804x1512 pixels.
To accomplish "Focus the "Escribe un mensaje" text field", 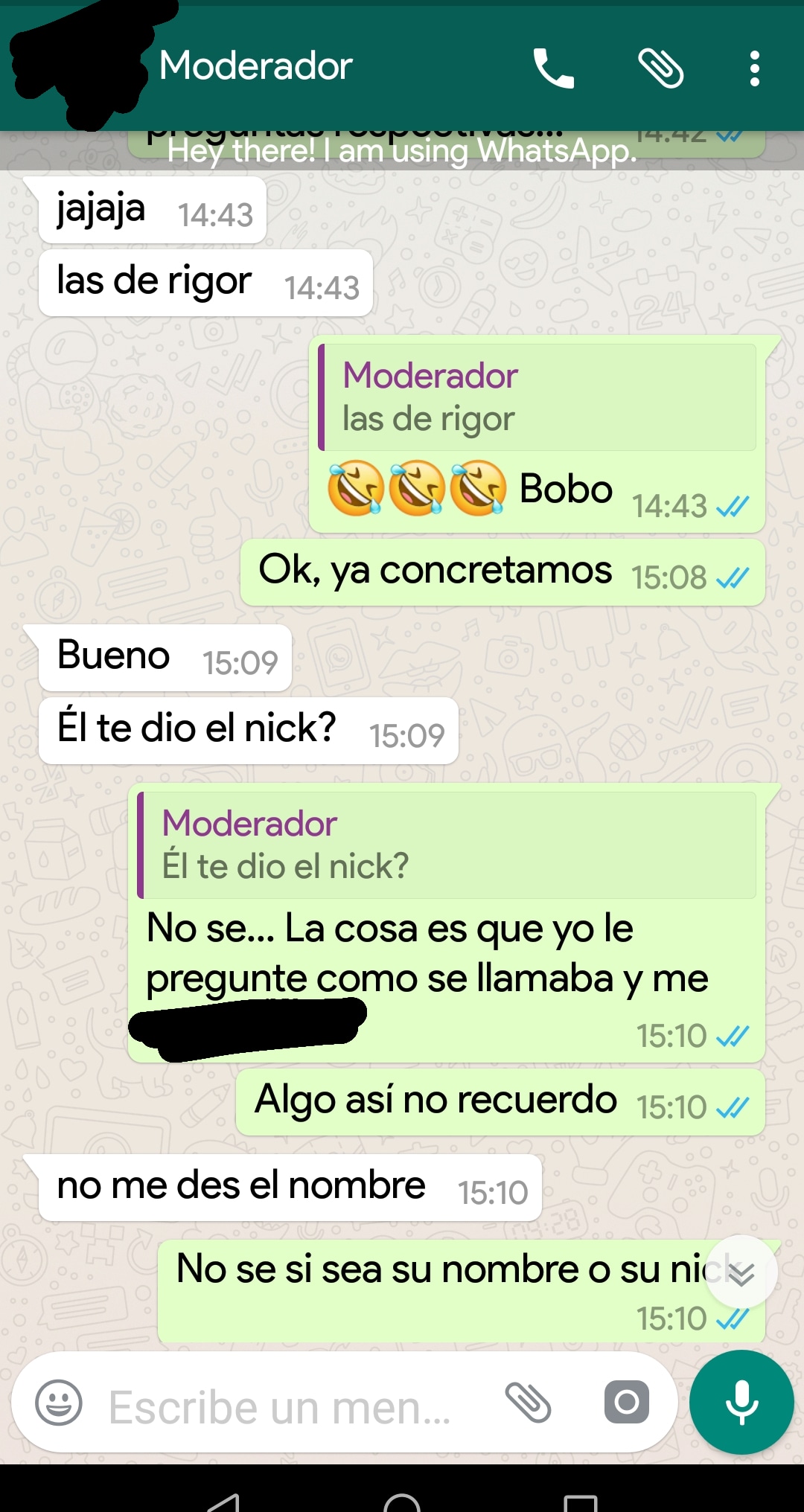I will [x=283, y=1406].
